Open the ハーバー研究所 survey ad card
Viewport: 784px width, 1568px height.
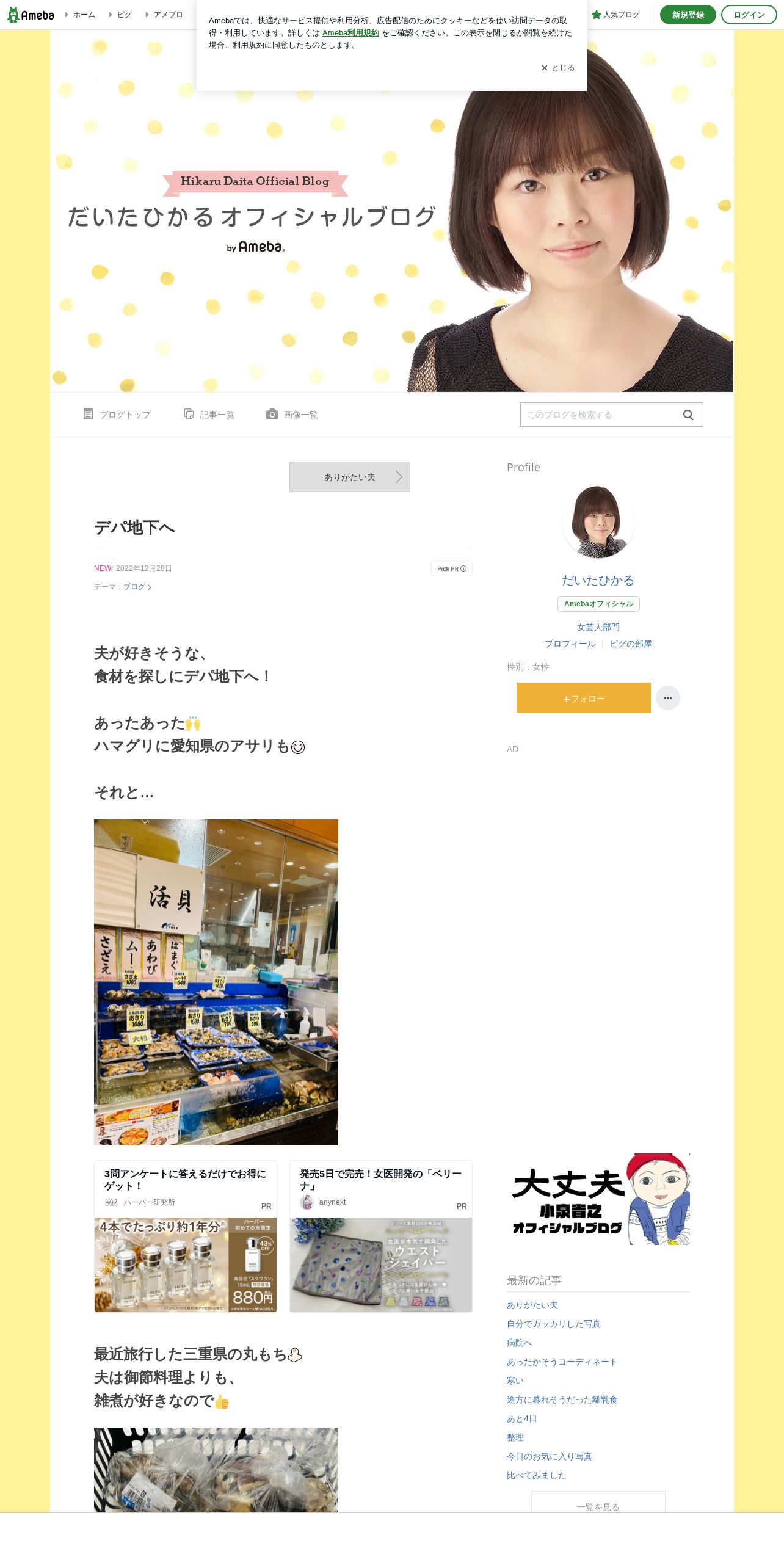click(x=186, y=1236)
